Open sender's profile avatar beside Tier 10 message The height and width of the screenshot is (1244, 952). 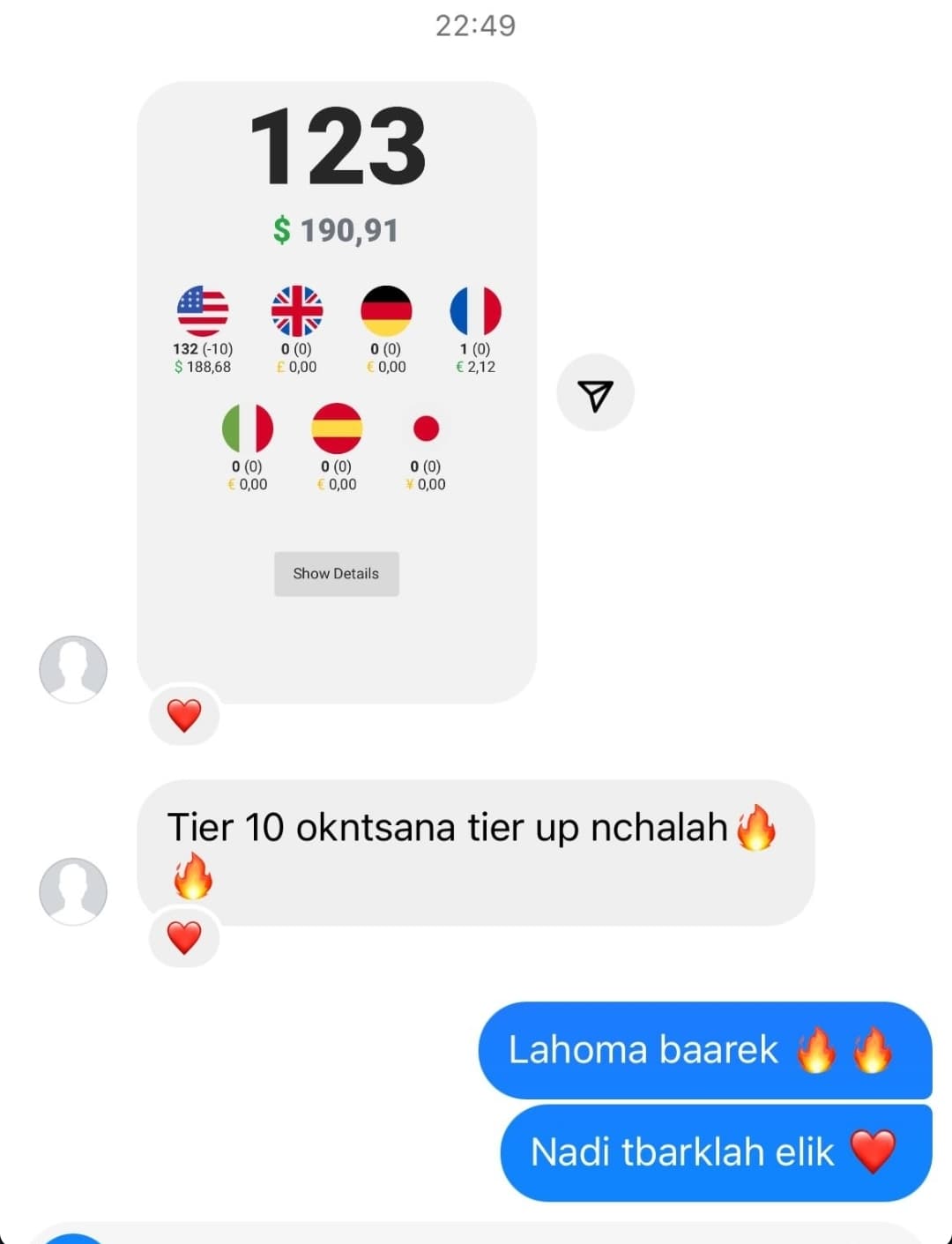click(73, 891)
